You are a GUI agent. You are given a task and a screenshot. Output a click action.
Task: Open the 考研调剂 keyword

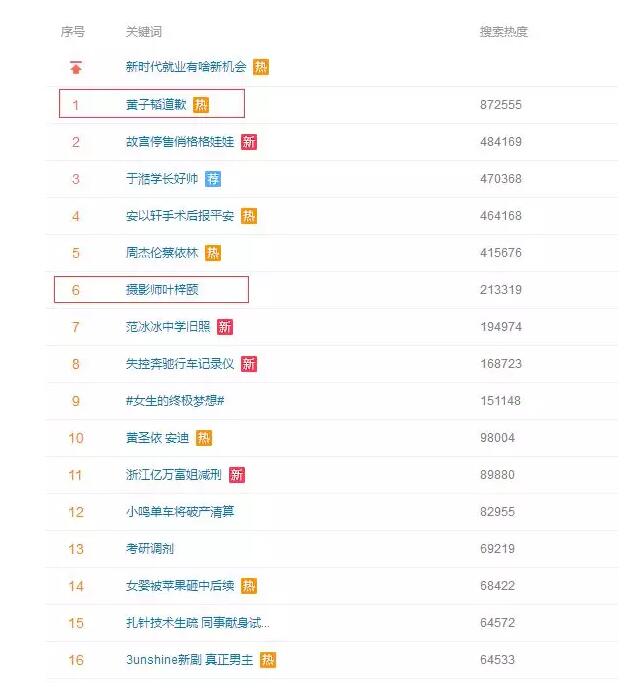tap(150, 549)
